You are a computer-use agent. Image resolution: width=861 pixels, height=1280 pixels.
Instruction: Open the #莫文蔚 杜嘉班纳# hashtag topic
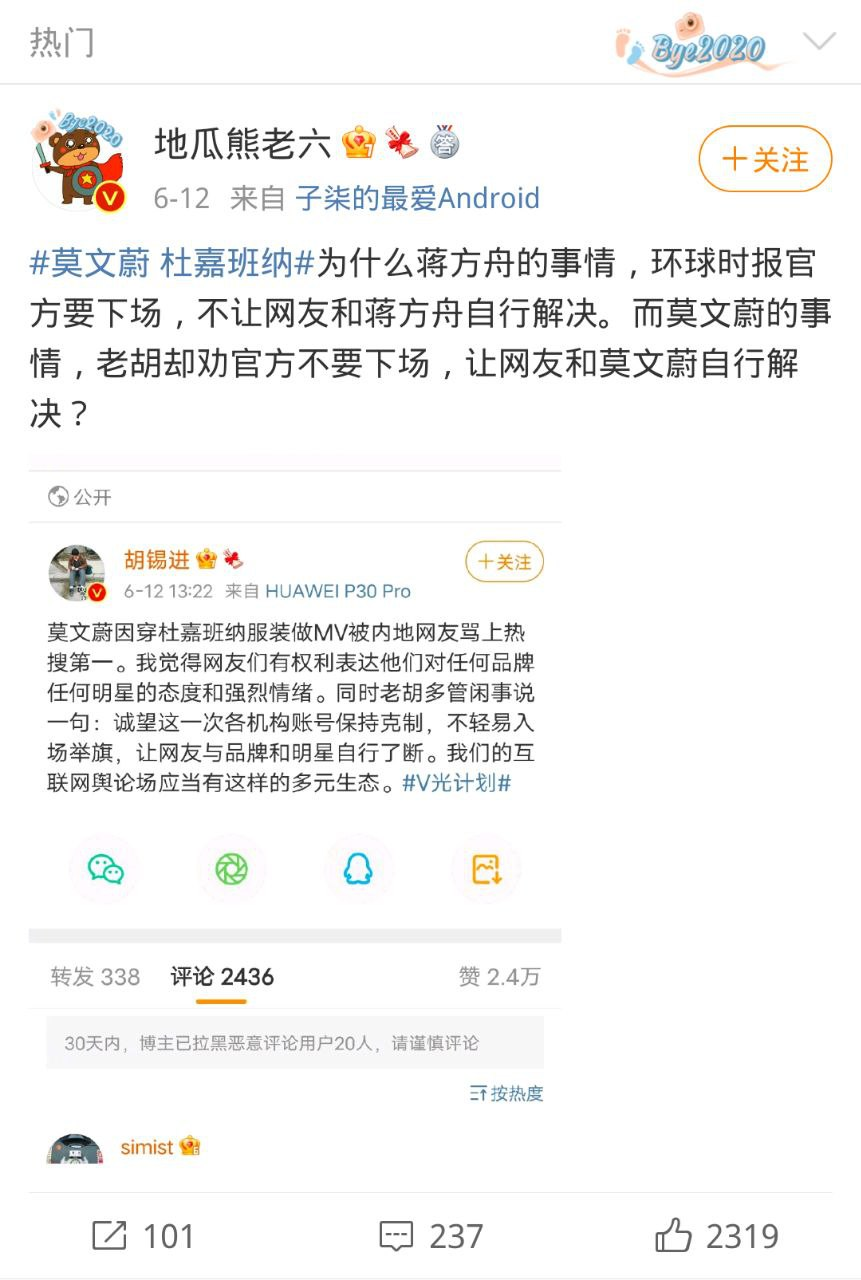click(x=173, y=264)
